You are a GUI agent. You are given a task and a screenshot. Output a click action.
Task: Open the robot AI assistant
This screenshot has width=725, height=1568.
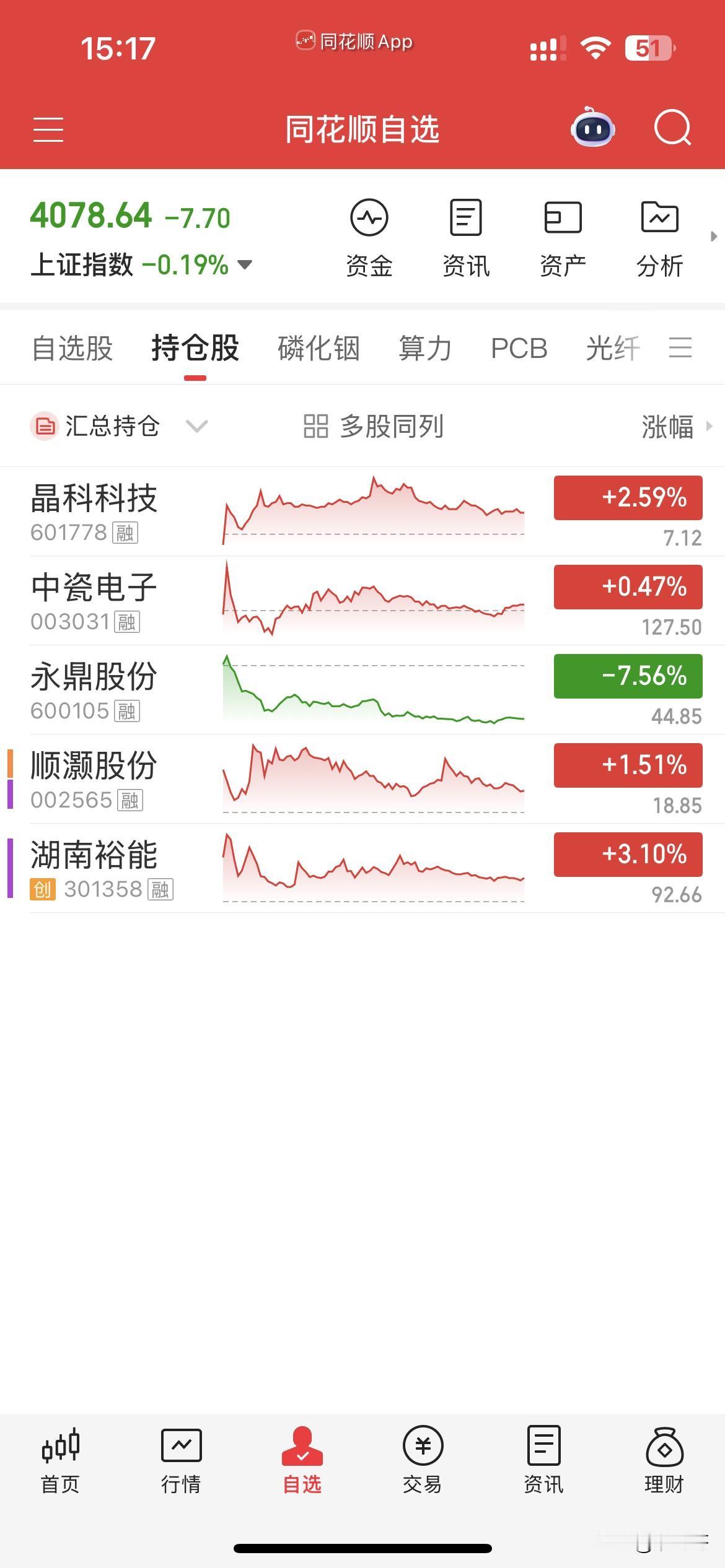[592, 128]
